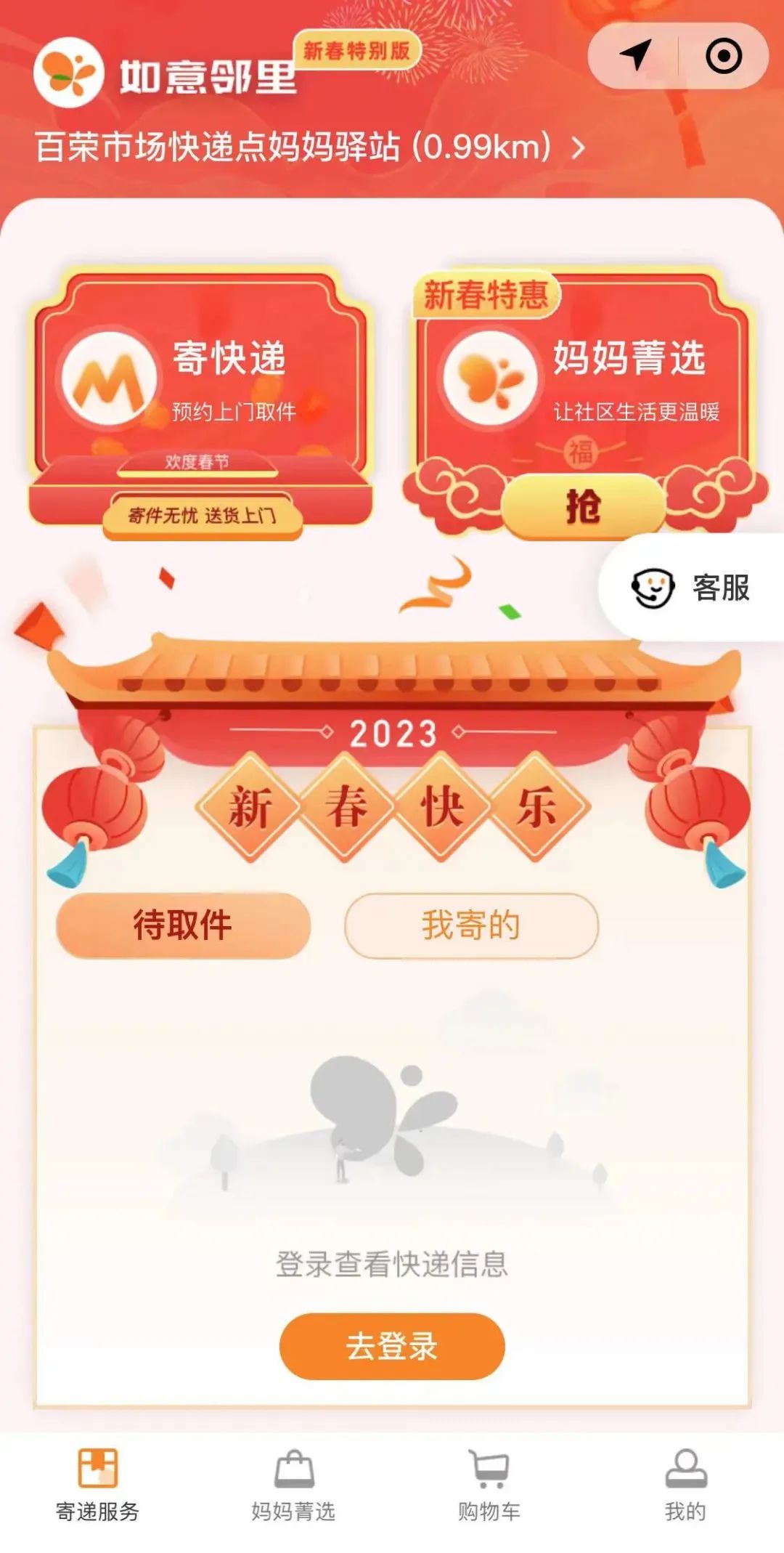
Task: Switch to the 我的 tab
Action: (686, 1486)
